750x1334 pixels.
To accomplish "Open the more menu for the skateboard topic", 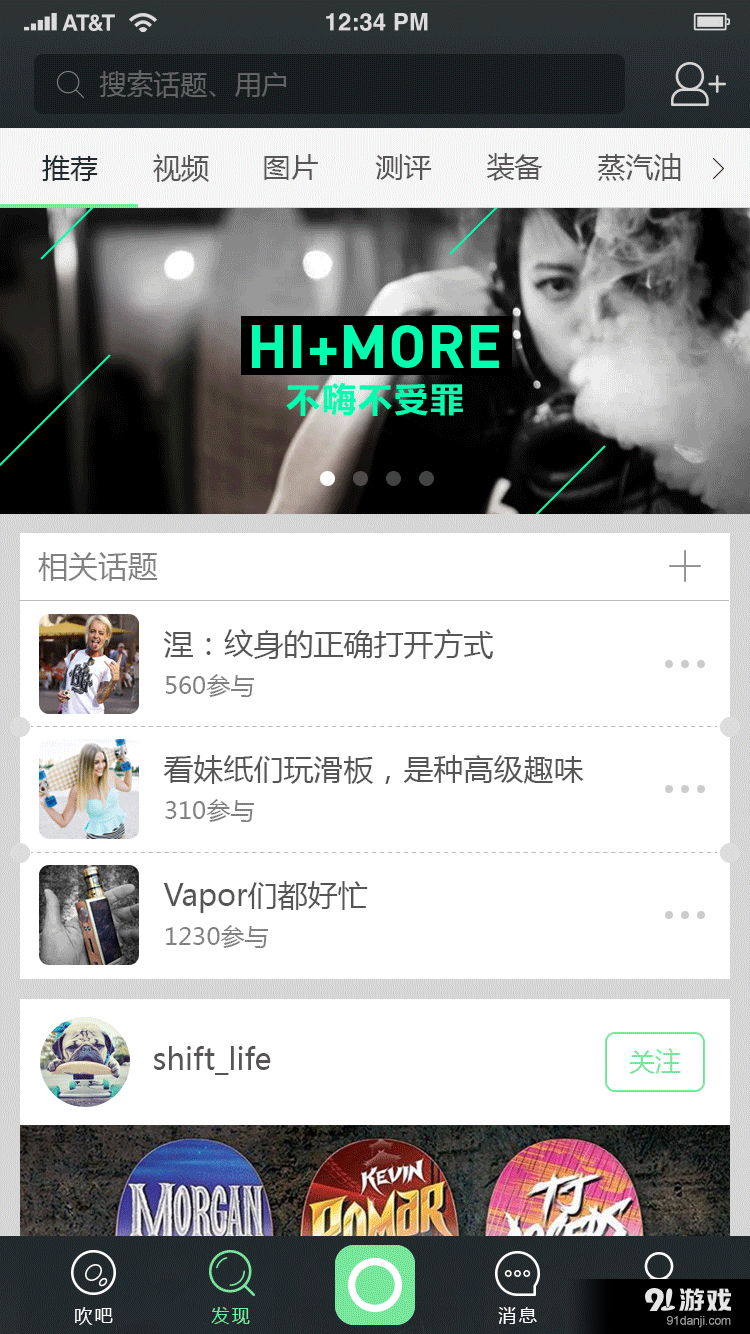I will pos(685,789).
